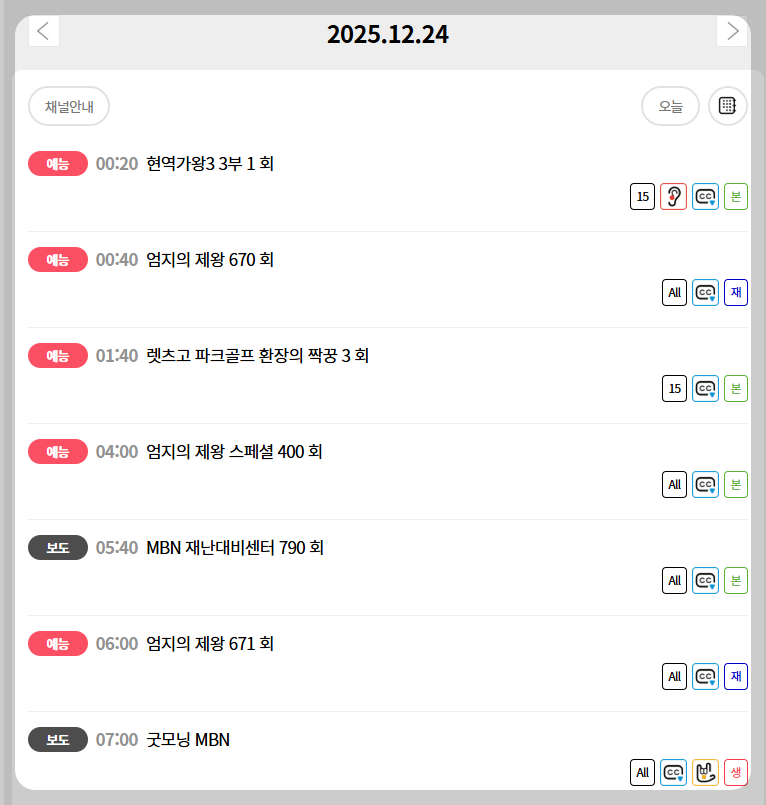This screenshot has width=766, height=805.
Task: Open the schedule grid view icon
Action: (728, 106)
